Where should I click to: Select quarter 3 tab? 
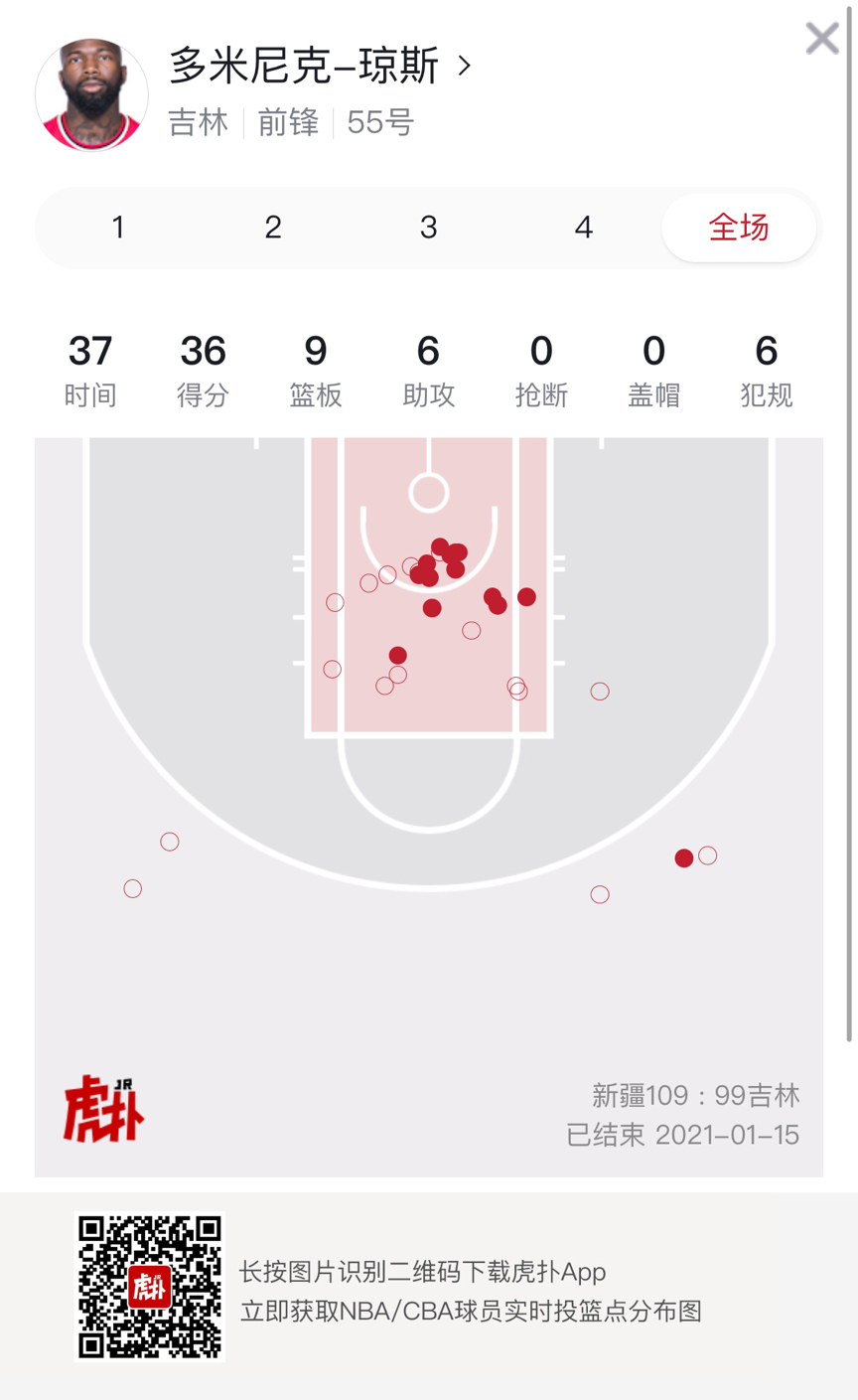pos(428,228)
